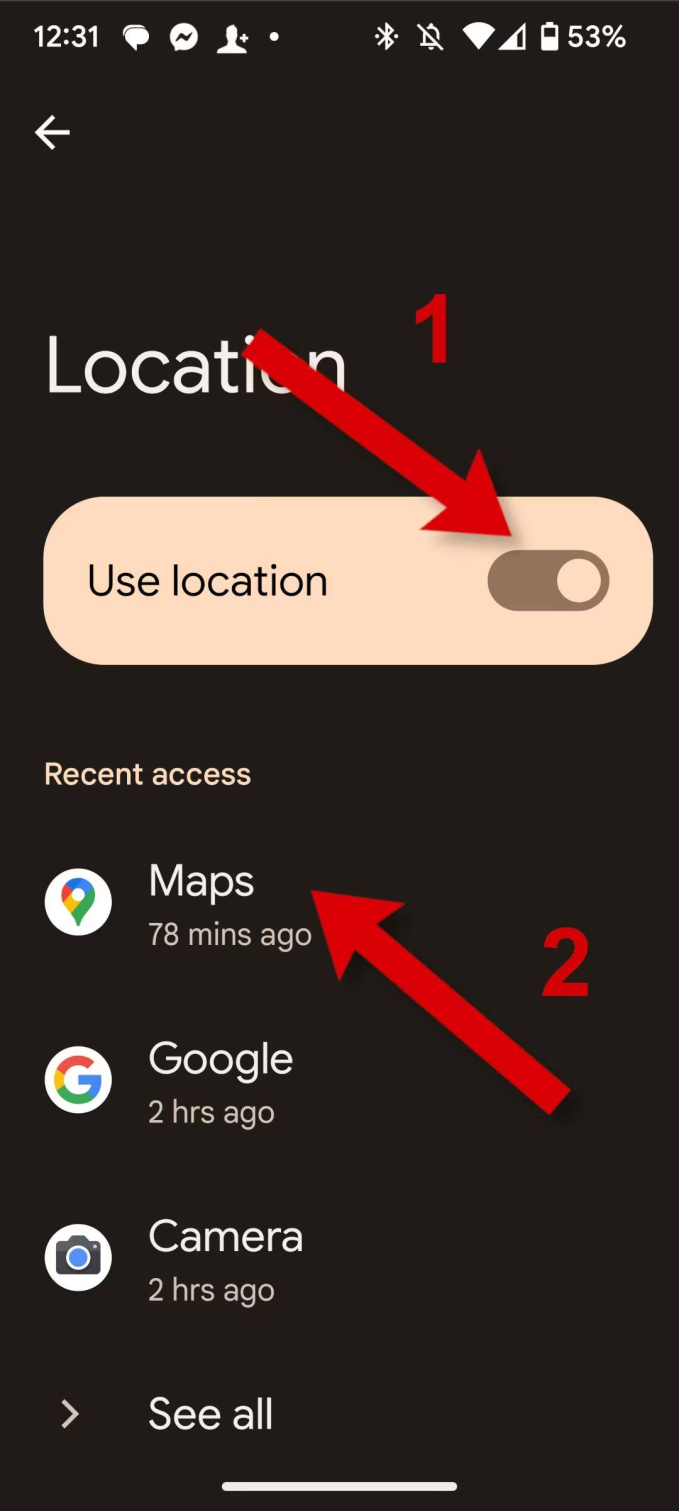Viewport: 679px width, 1511px height.
Task: Go back using the top arrow
Action: 52,132
